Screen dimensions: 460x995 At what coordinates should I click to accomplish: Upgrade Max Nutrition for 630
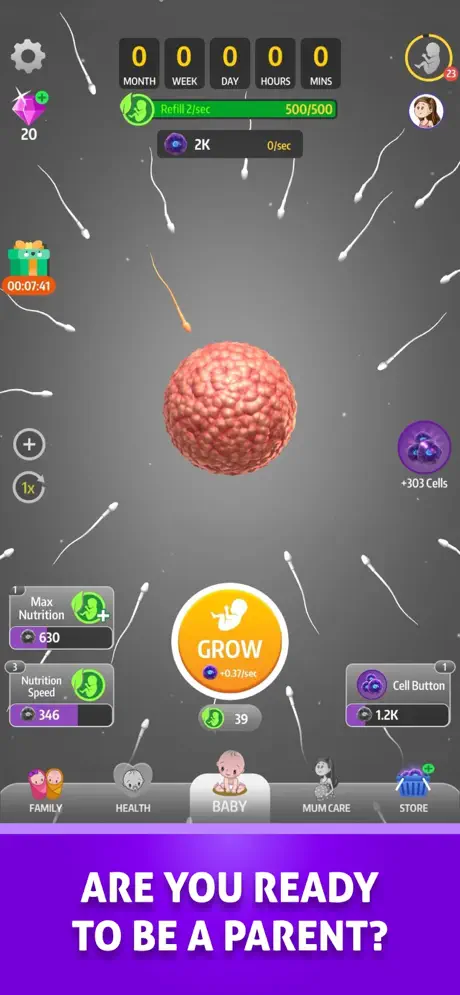click(62, 618)
